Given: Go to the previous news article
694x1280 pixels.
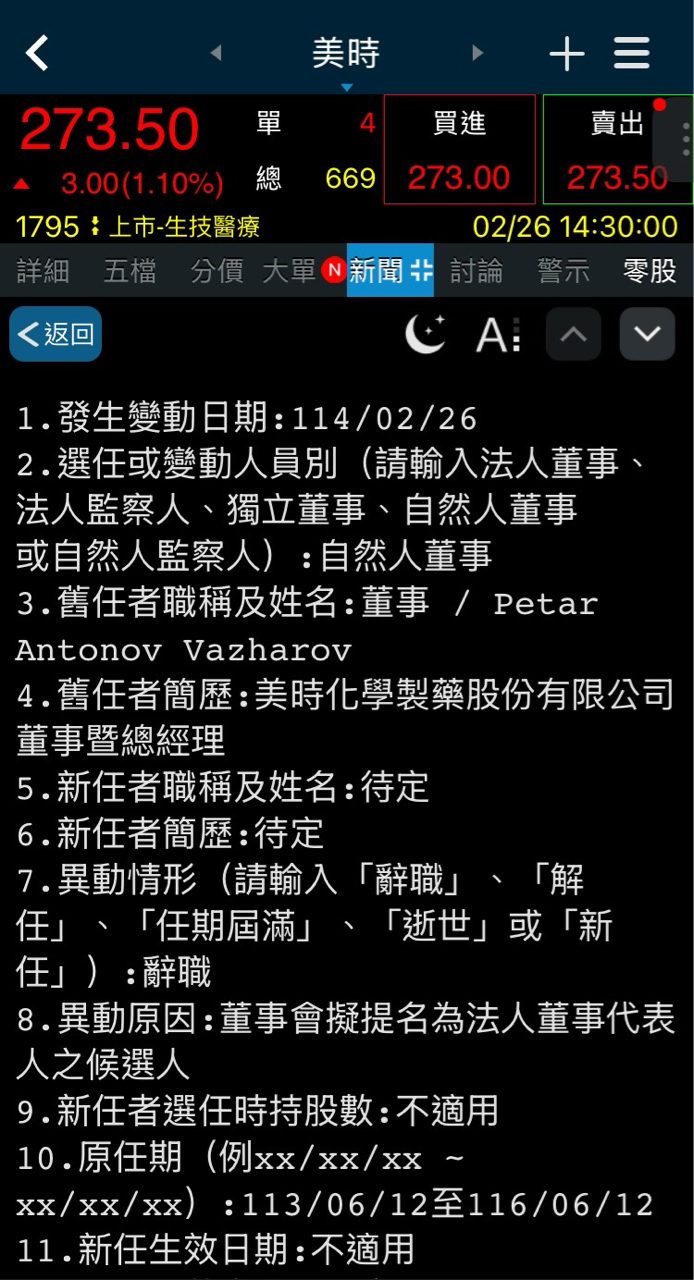Looking at the screenshot, I should 573,334.
